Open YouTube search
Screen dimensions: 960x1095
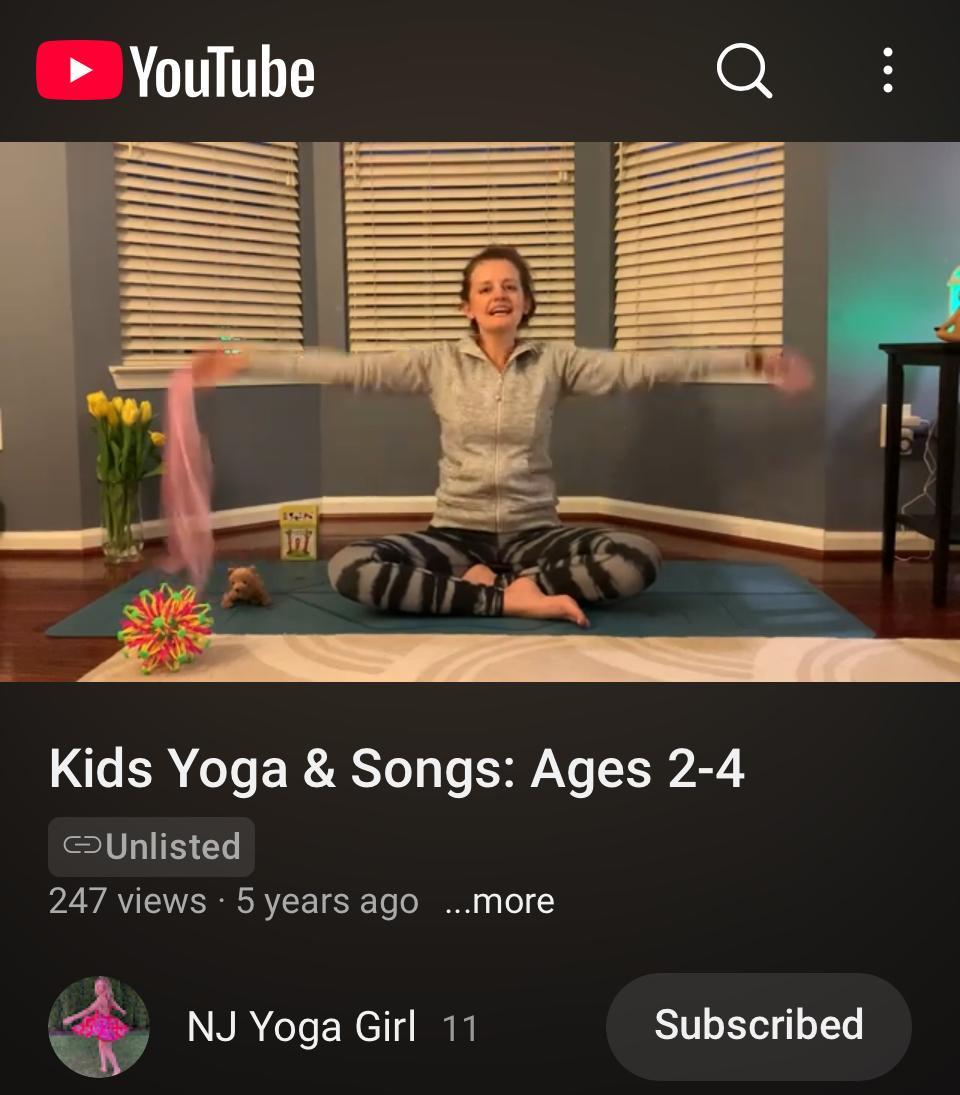744,72
